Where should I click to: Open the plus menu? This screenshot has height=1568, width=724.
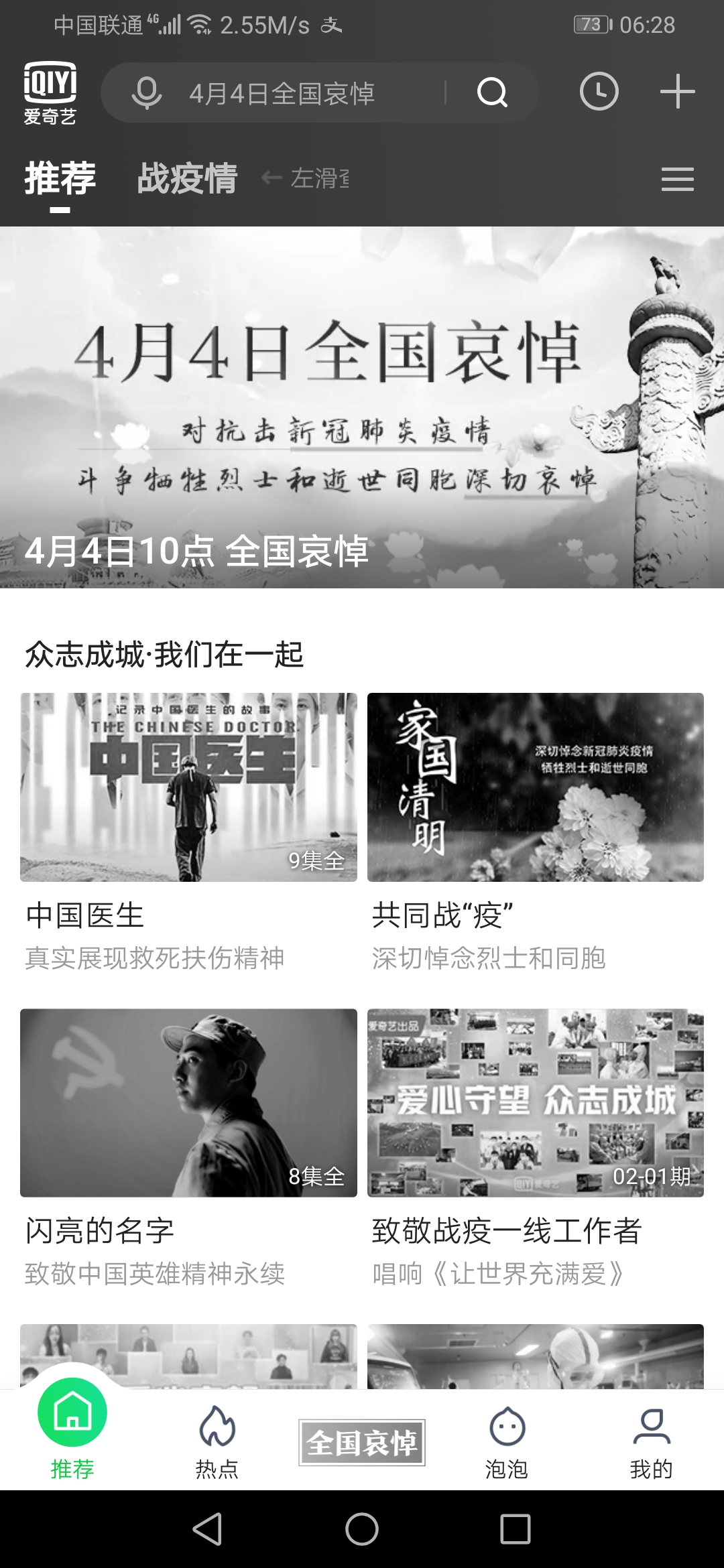point(677,92)
